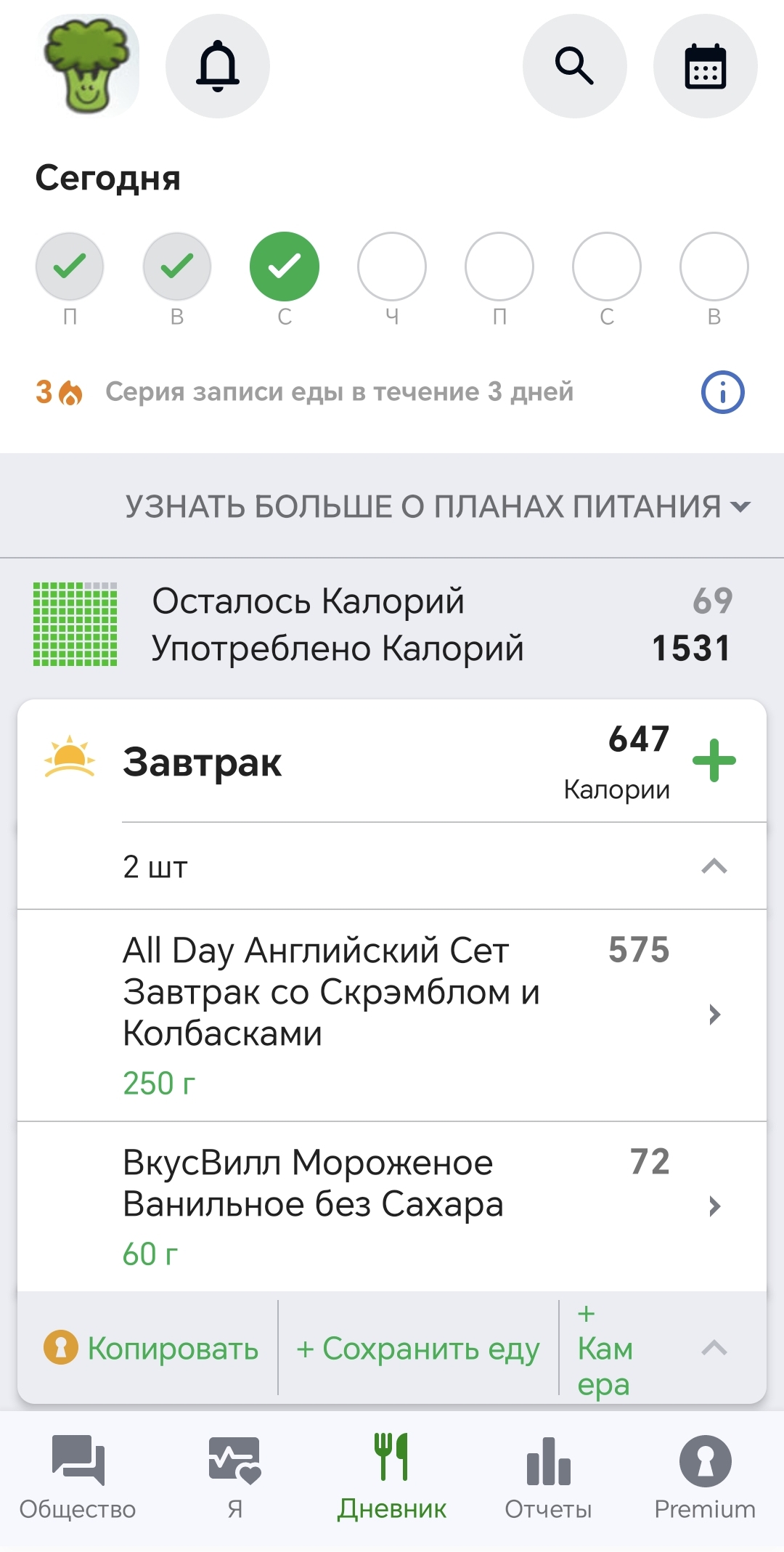Open the notifications bell
The height and width of the screenshot is (1552, 784).
pyautogui.click(x=218, y=67)
